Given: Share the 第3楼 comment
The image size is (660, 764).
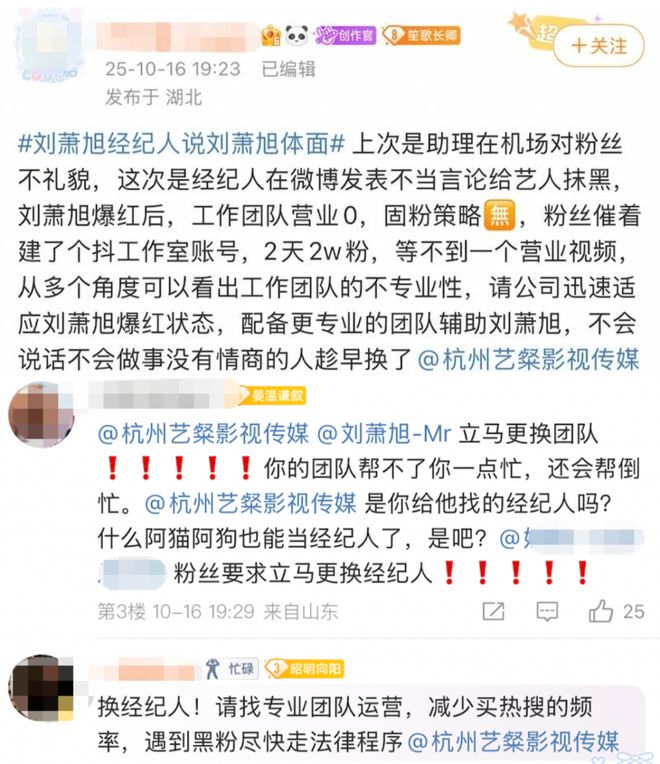Looking at the screenshot, I should (x=493, y=609).
